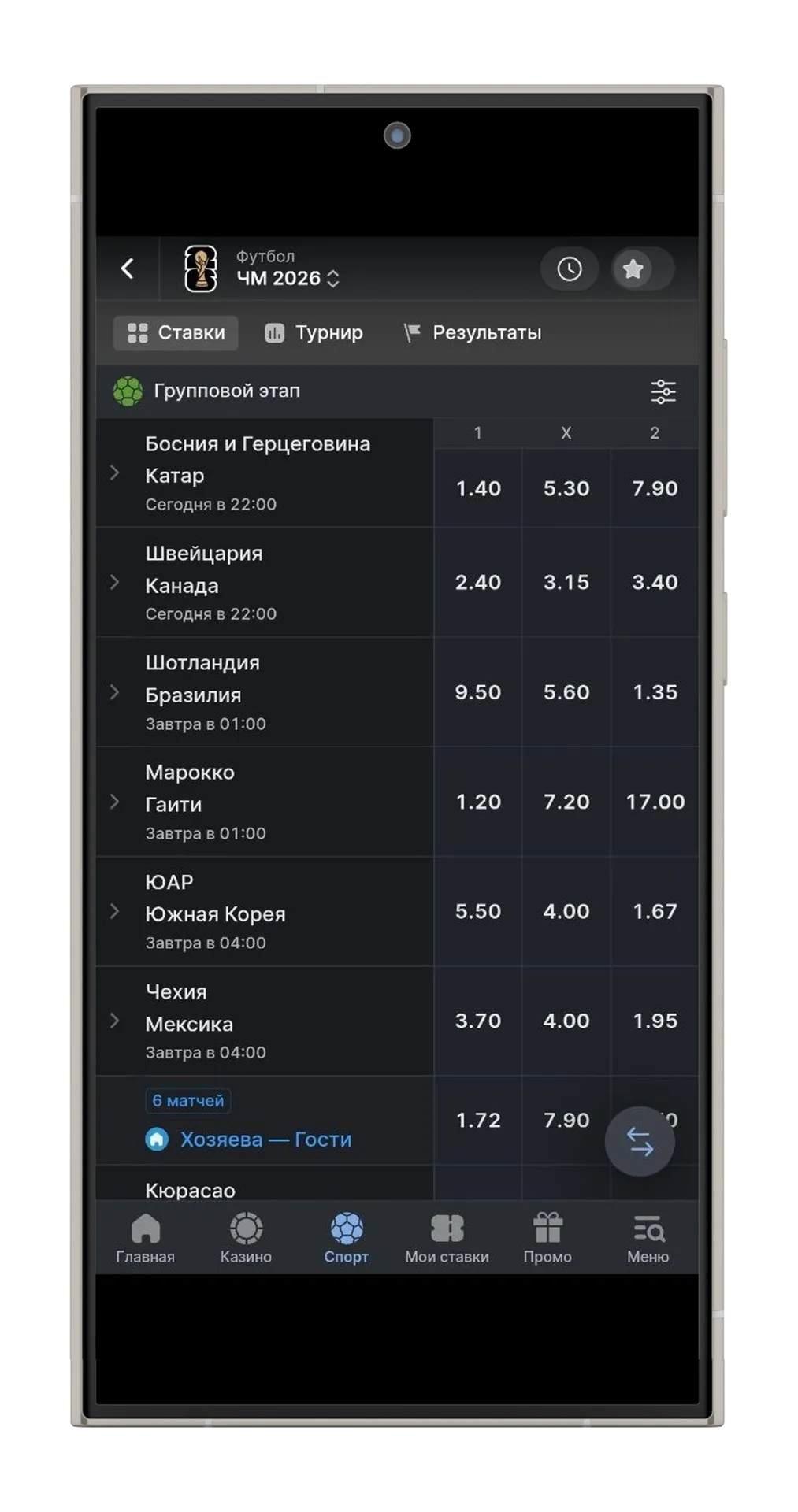
Task: Open the Чехия vs Мексика match
Action: click(265, 1021)
